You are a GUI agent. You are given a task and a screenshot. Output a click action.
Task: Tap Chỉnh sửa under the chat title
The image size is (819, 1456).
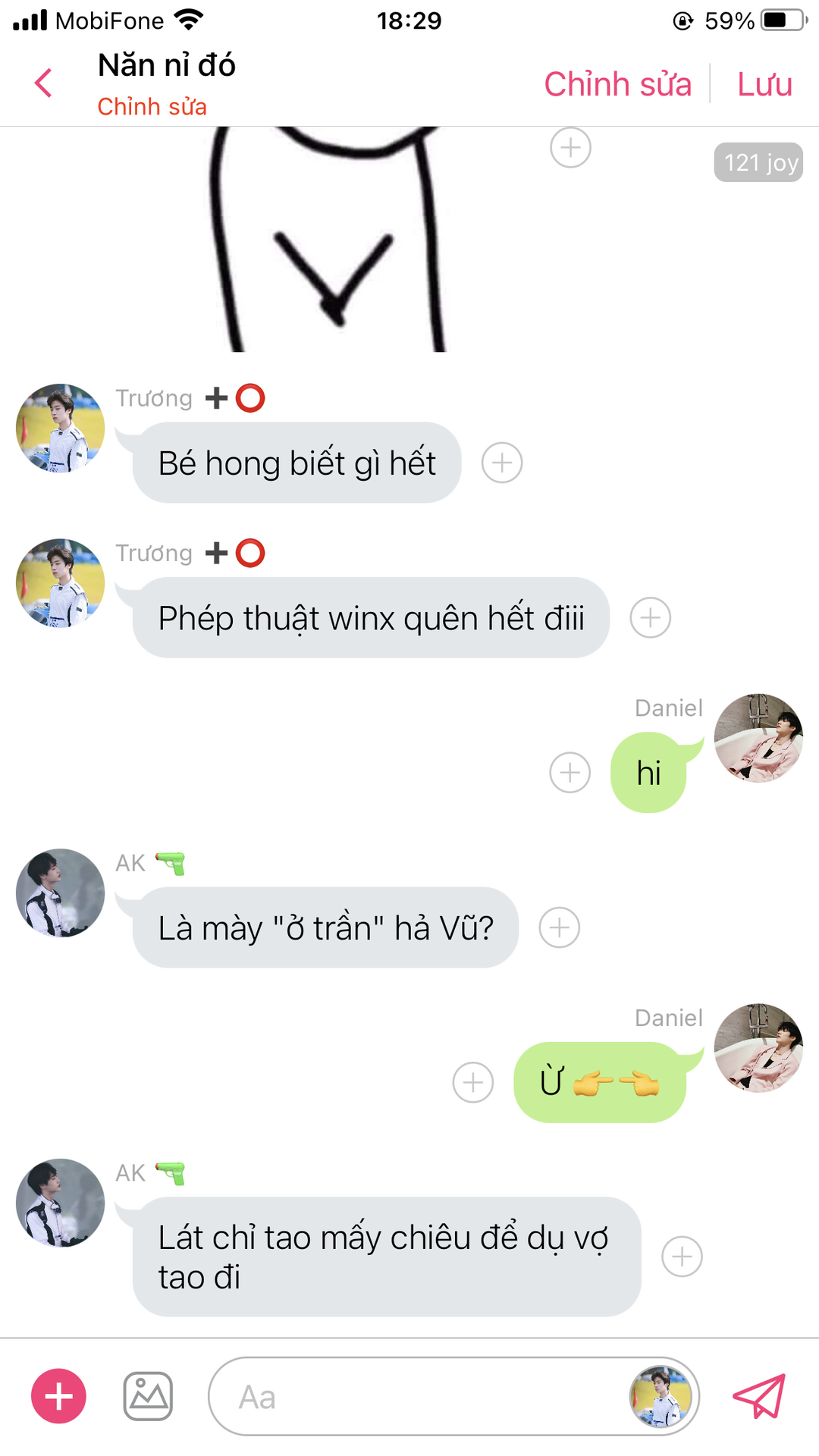click(152, 107)
